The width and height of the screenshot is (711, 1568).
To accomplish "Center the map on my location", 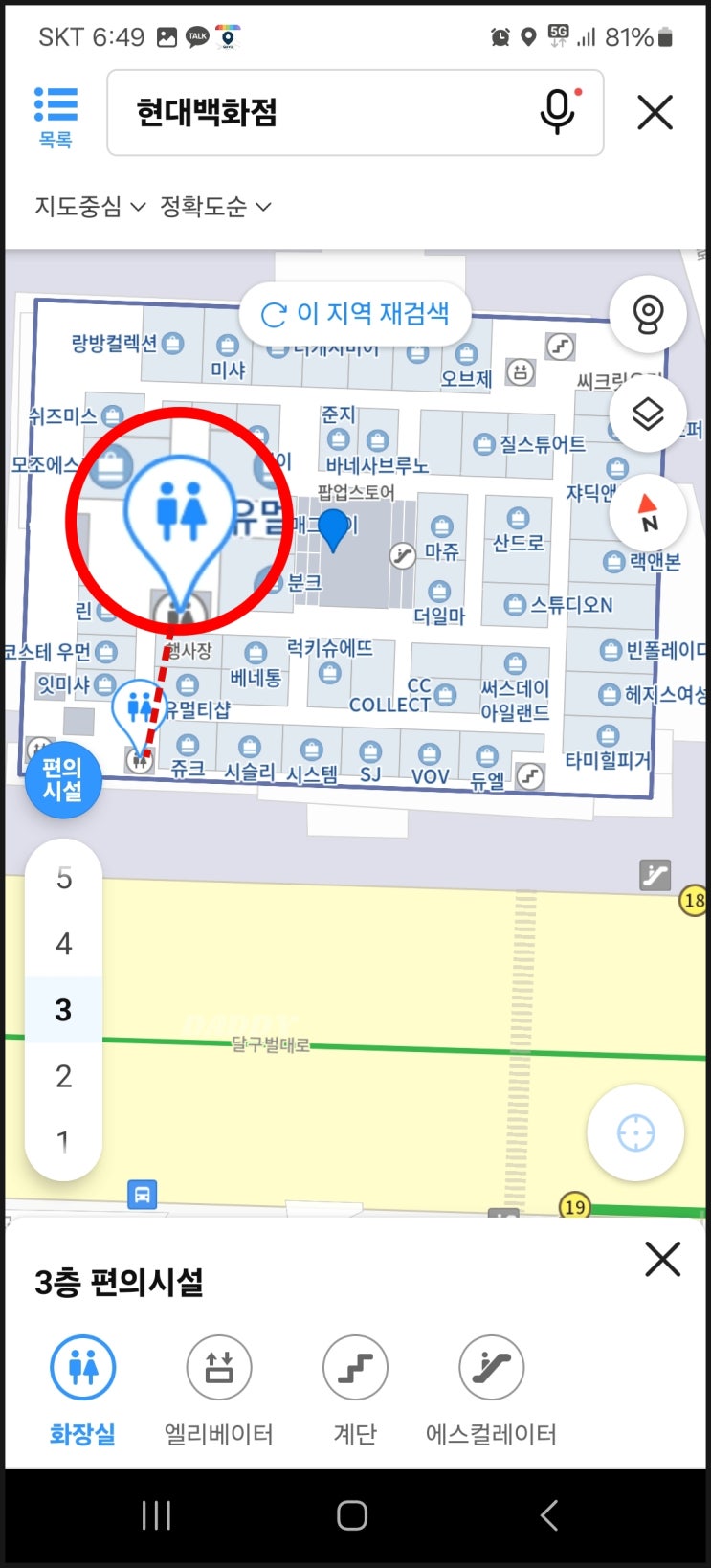I will click(635, 1133).
